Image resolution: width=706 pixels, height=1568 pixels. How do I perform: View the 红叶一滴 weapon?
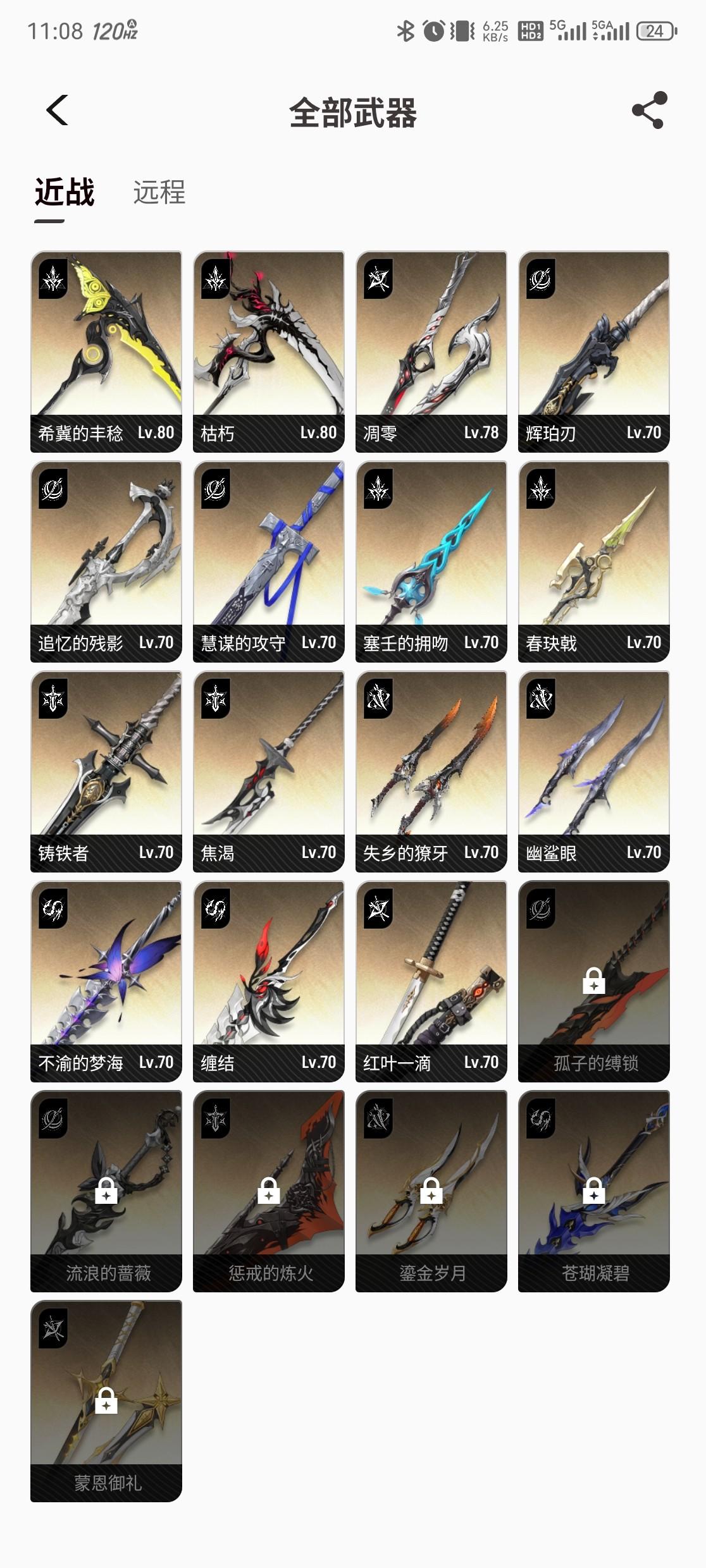431,981
